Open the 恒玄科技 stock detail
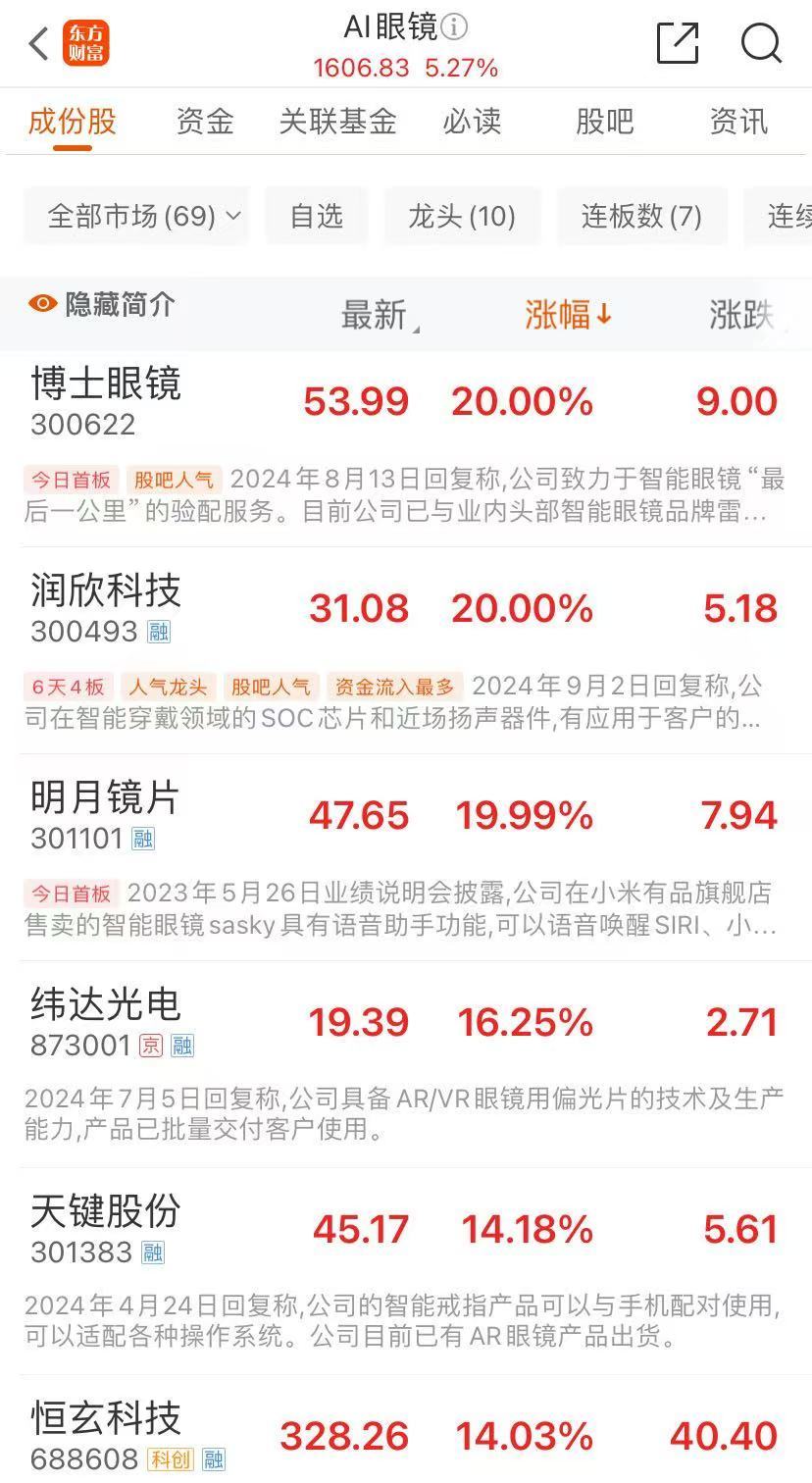The height and width of the screenshot is (1483, 812). 103,1416
